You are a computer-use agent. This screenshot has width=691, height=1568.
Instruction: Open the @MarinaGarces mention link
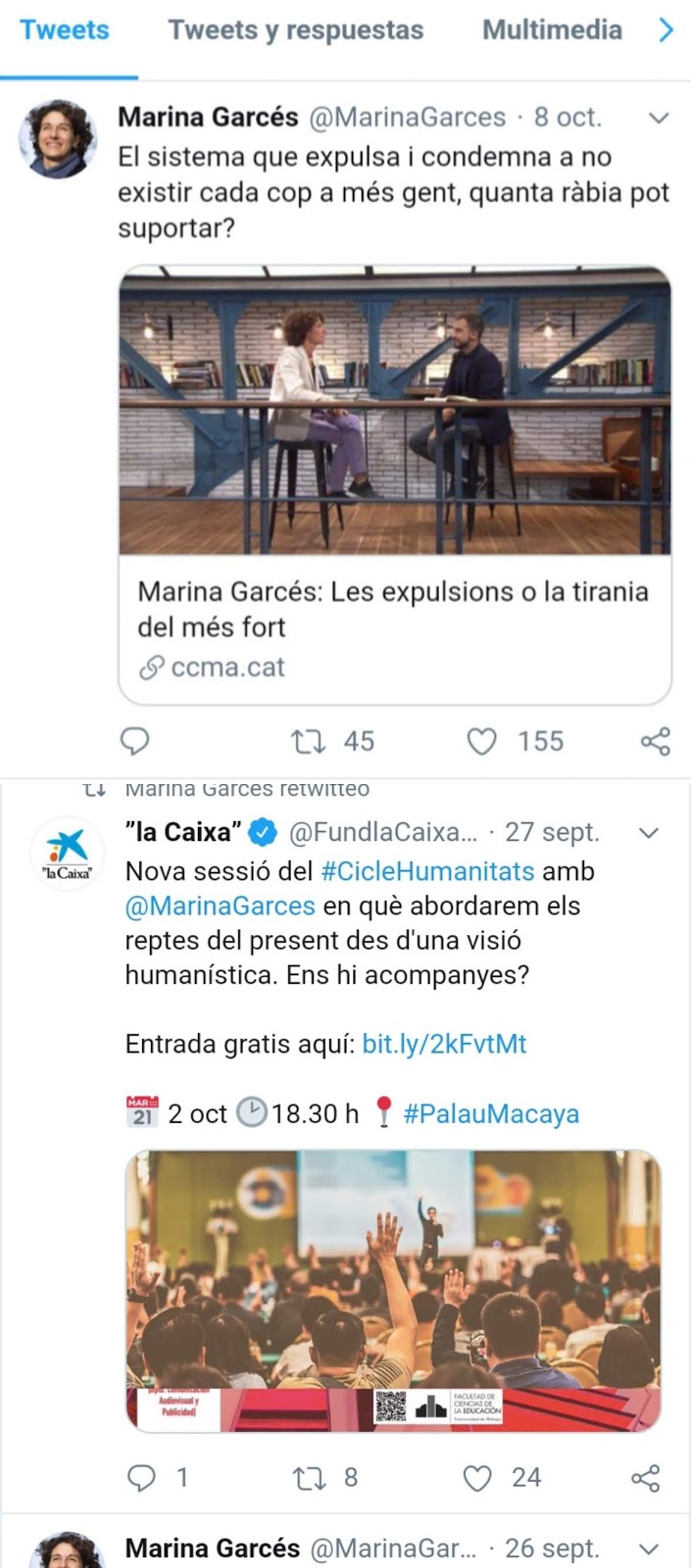click(x=221, y=906)
